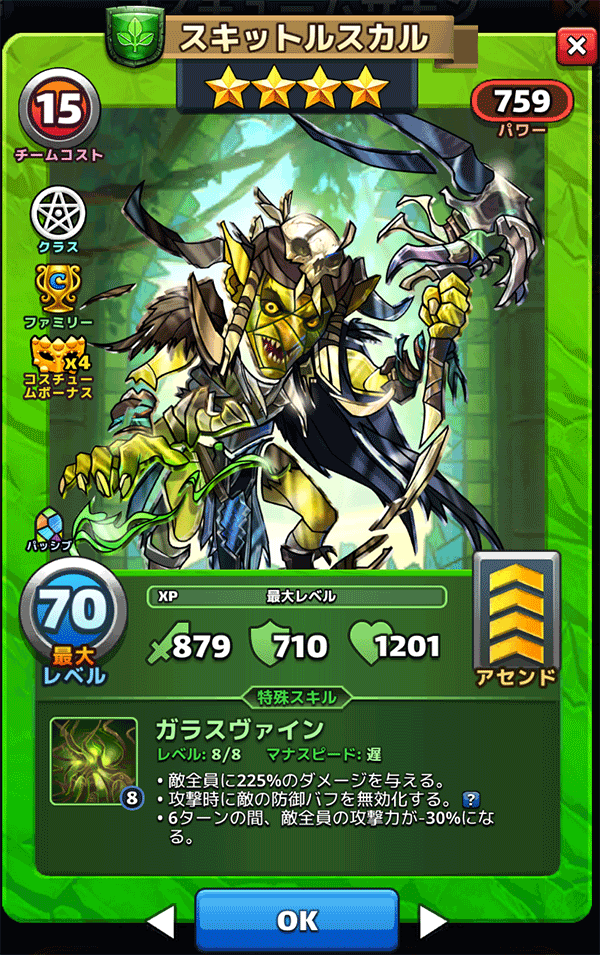The height and width of the screenshot is (955, 600).
Task: Open the ファミリー family icon
Action: (x=57, y=288)
